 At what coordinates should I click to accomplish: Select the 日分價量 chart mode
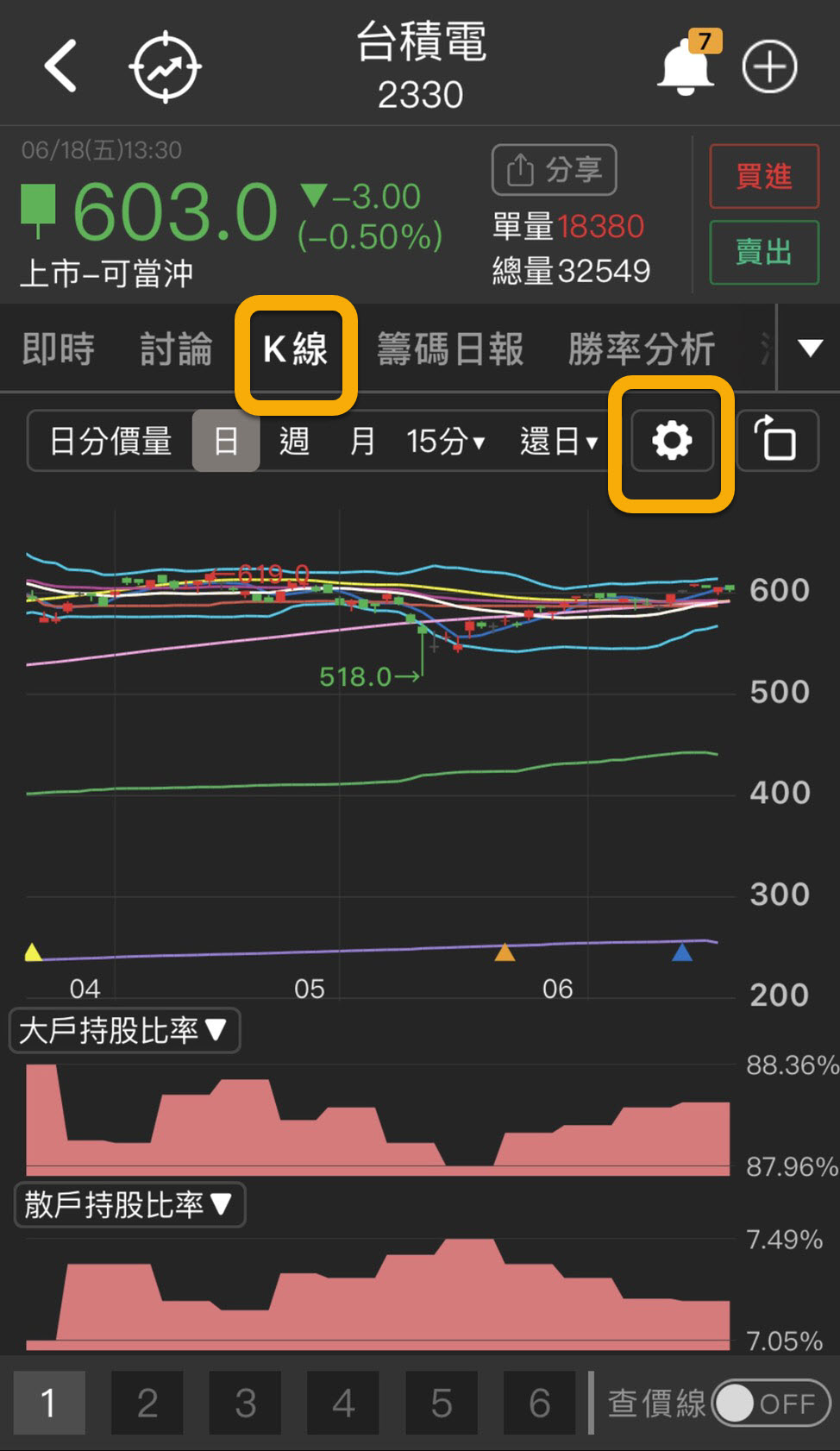tap(110, 442)
